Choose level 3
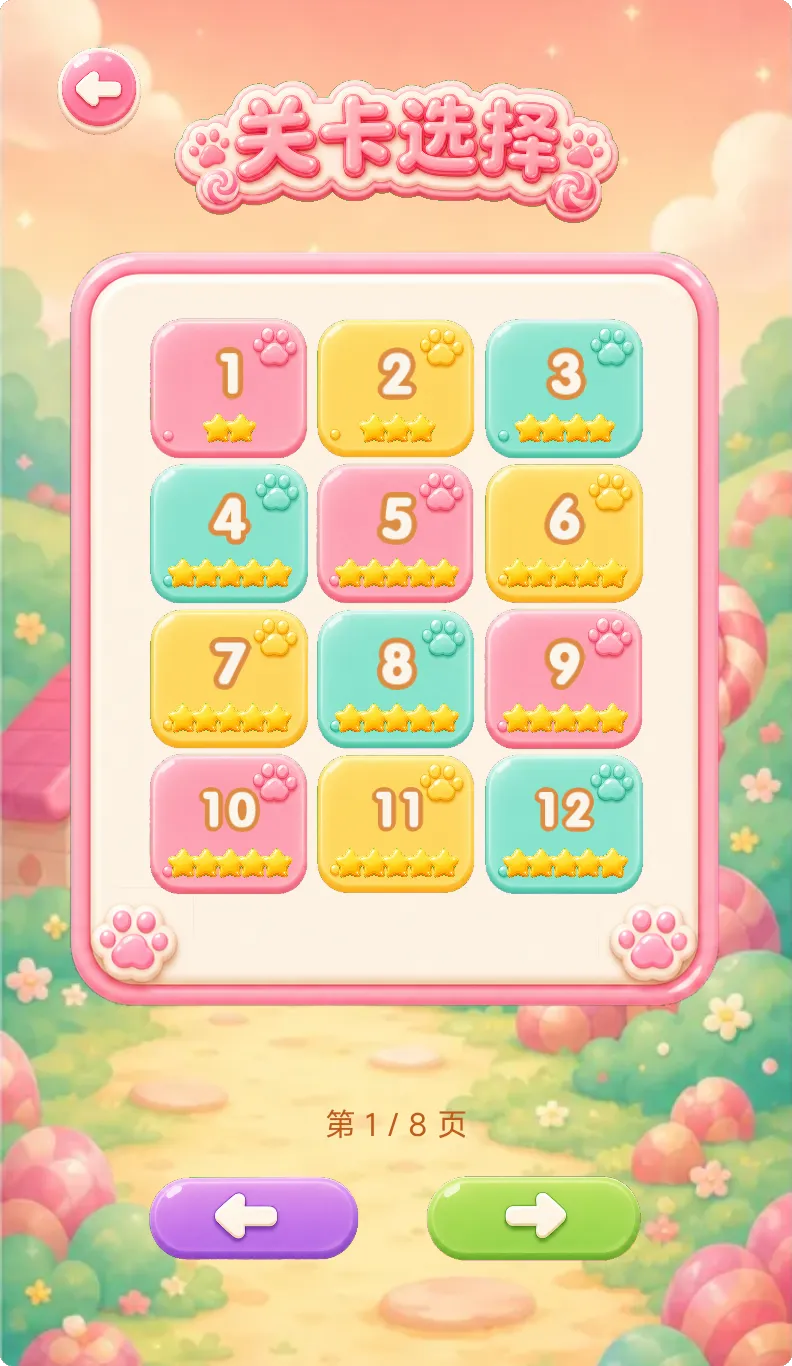The height and width of the screenshot is (1366, 792). [x=564, y=388]
